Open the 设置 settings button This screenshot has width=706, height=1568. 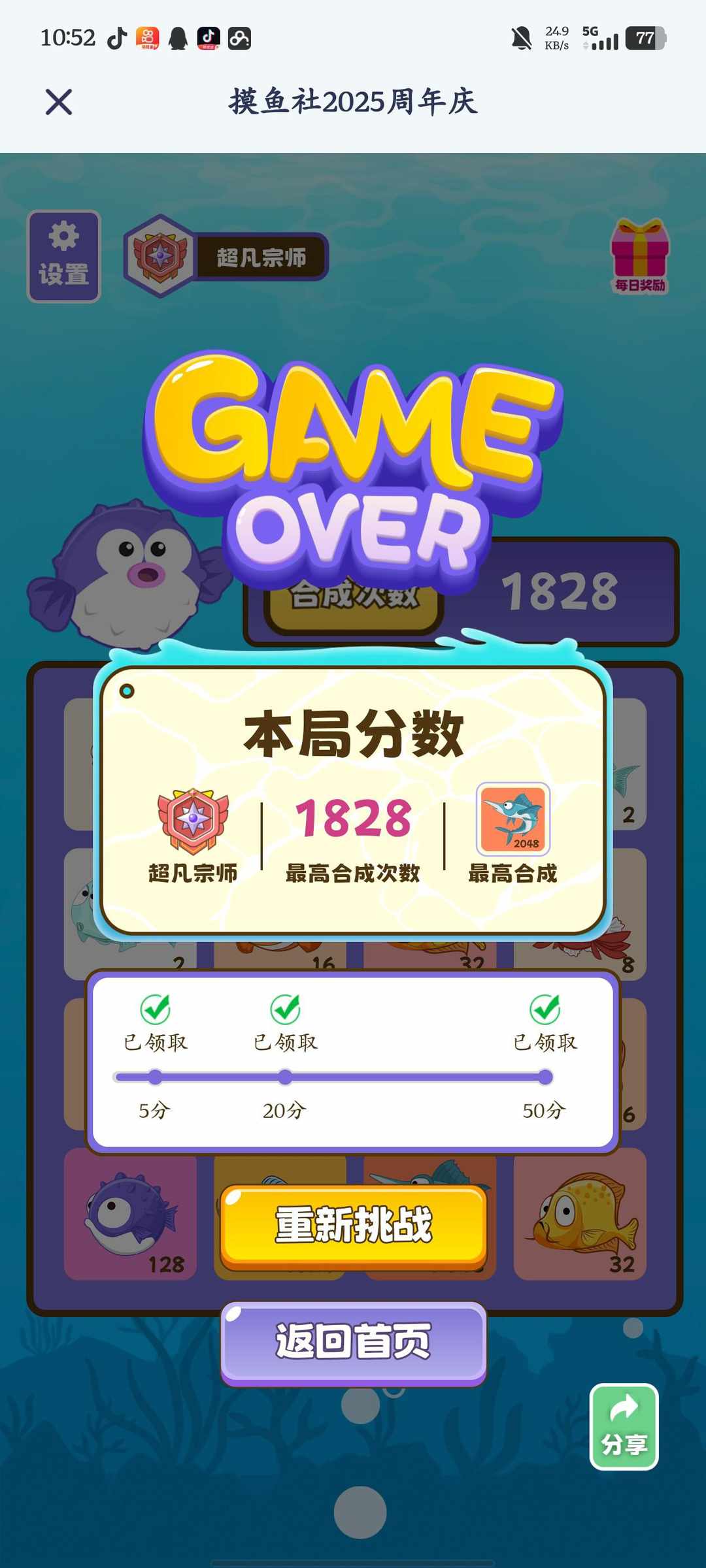tap(63, 256)
